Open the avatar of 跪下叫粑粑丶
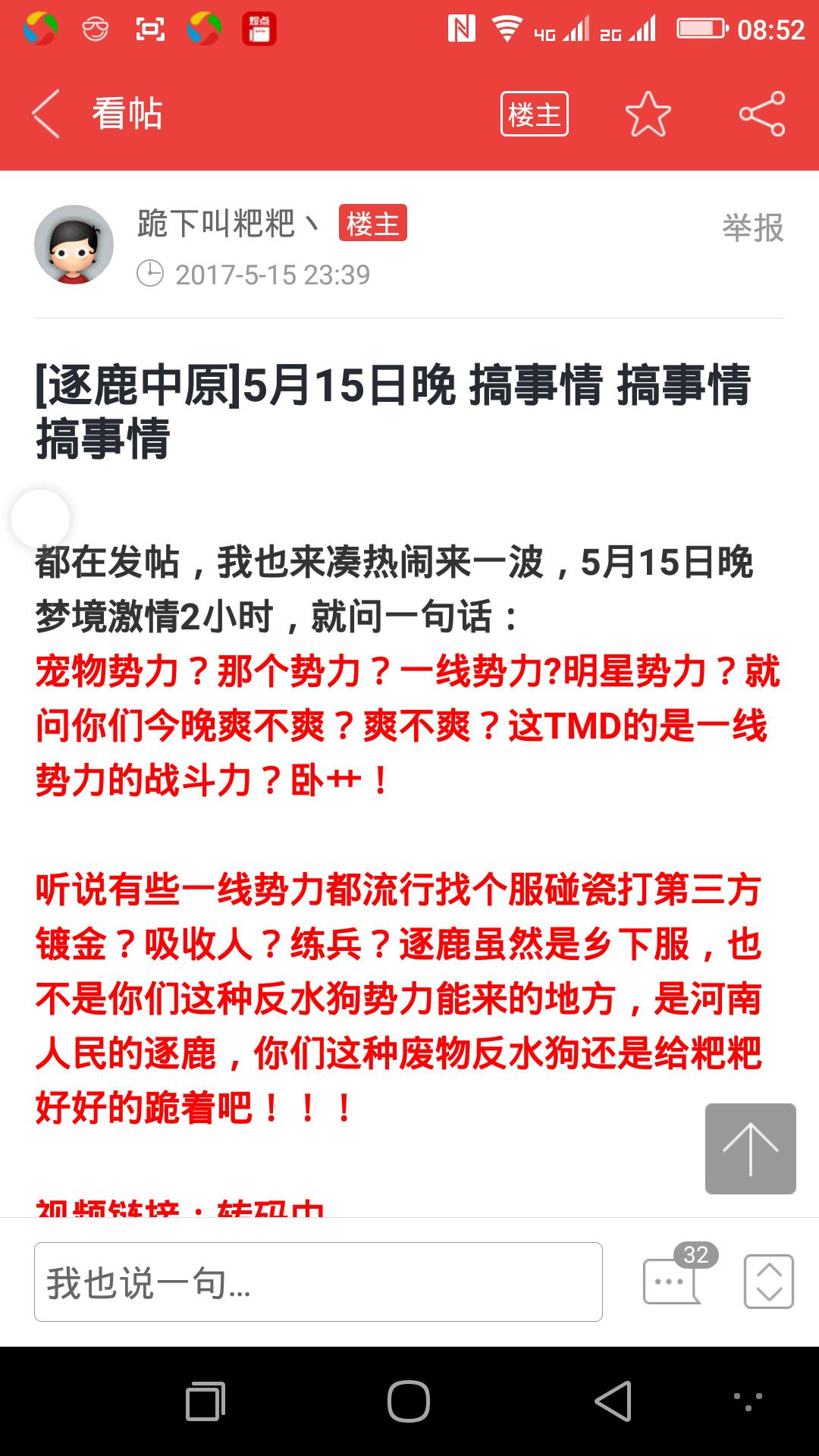The height and width of the screenshot is (1456, 819). 74,244
